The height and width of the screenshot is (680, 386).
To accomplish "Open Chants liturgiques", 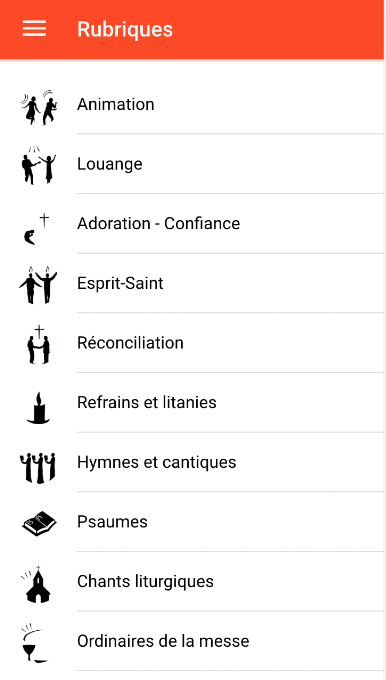I will pyautogui.click(x=193, y=582).
